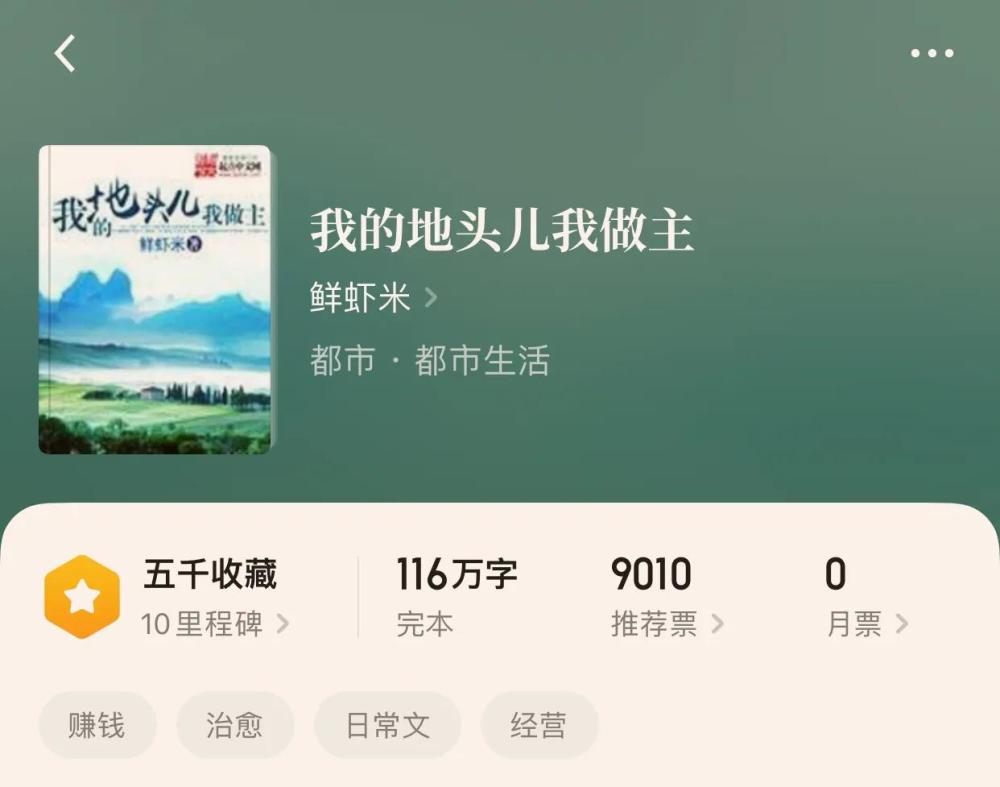Open the 10里程碑 milestones details
The image size is (1000, 787).
pyautogui.click(x=214, y=624)
